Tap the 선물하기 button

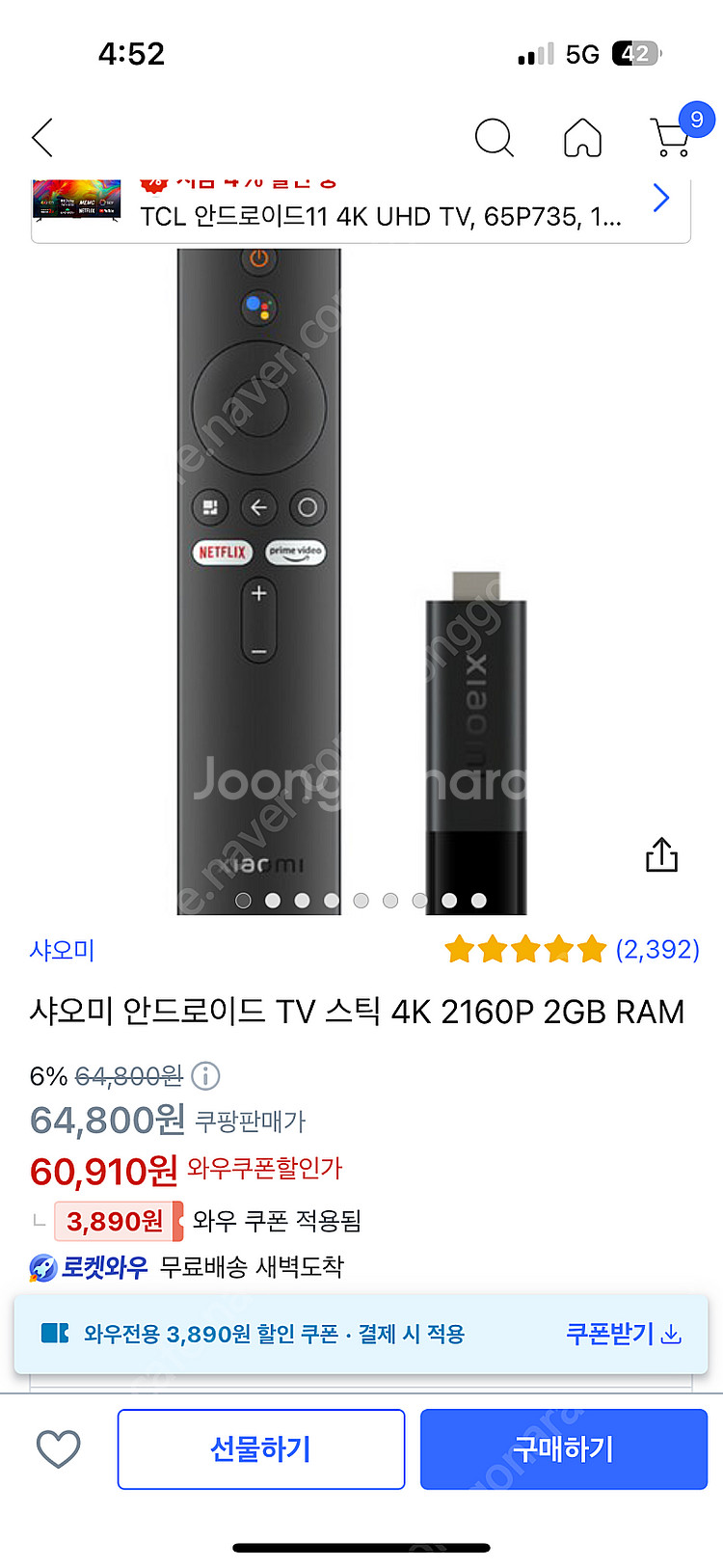pos(261,1448)
